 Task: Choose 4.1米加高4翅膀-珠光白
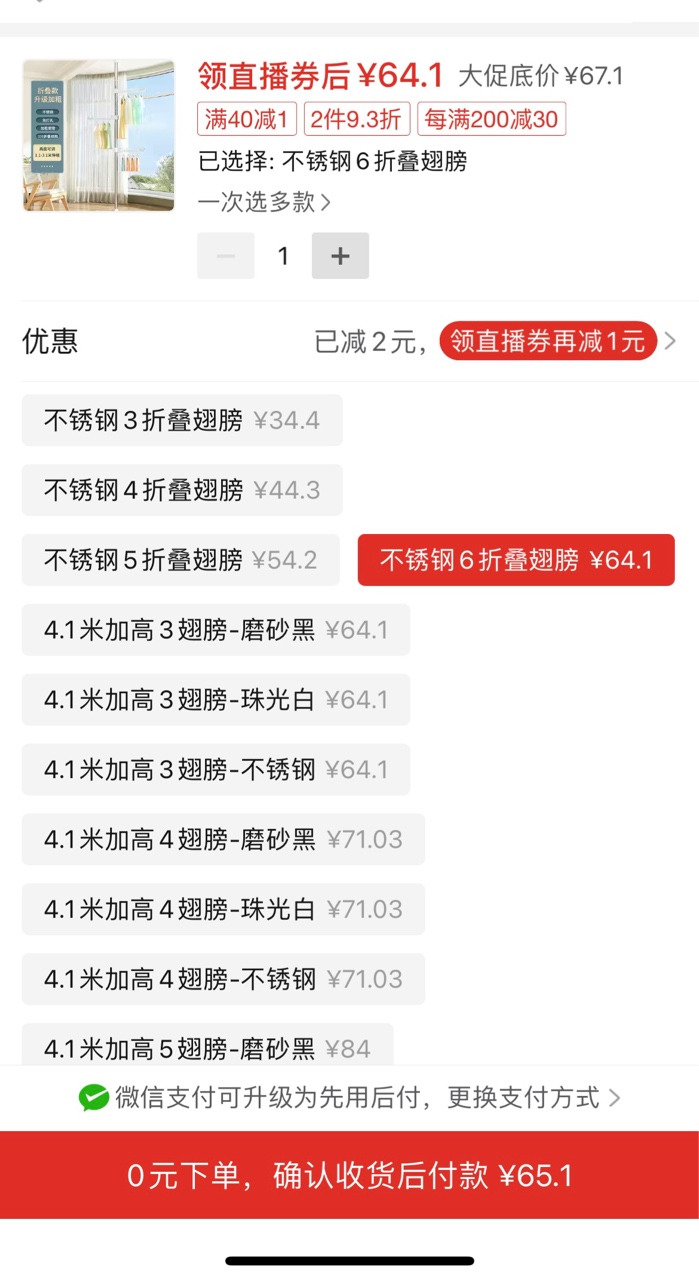coord(223,910)
